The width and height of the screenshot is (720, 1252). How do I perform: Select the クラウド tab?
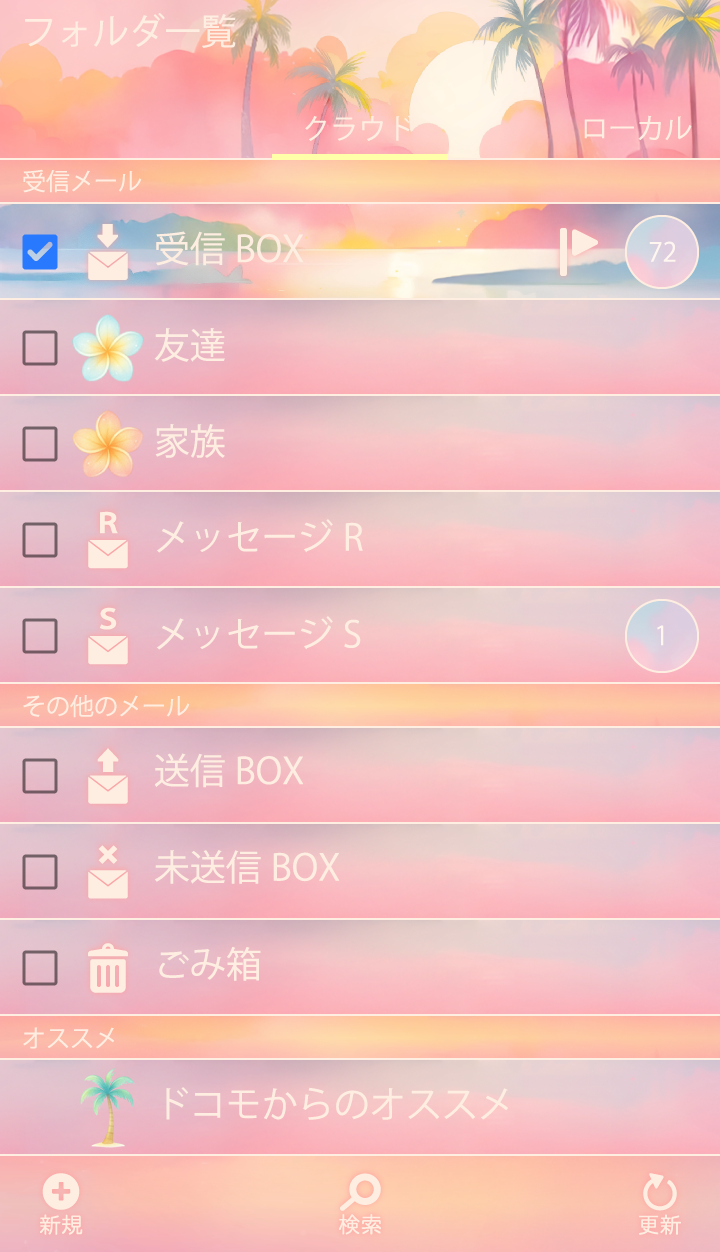tap(359, 128)
